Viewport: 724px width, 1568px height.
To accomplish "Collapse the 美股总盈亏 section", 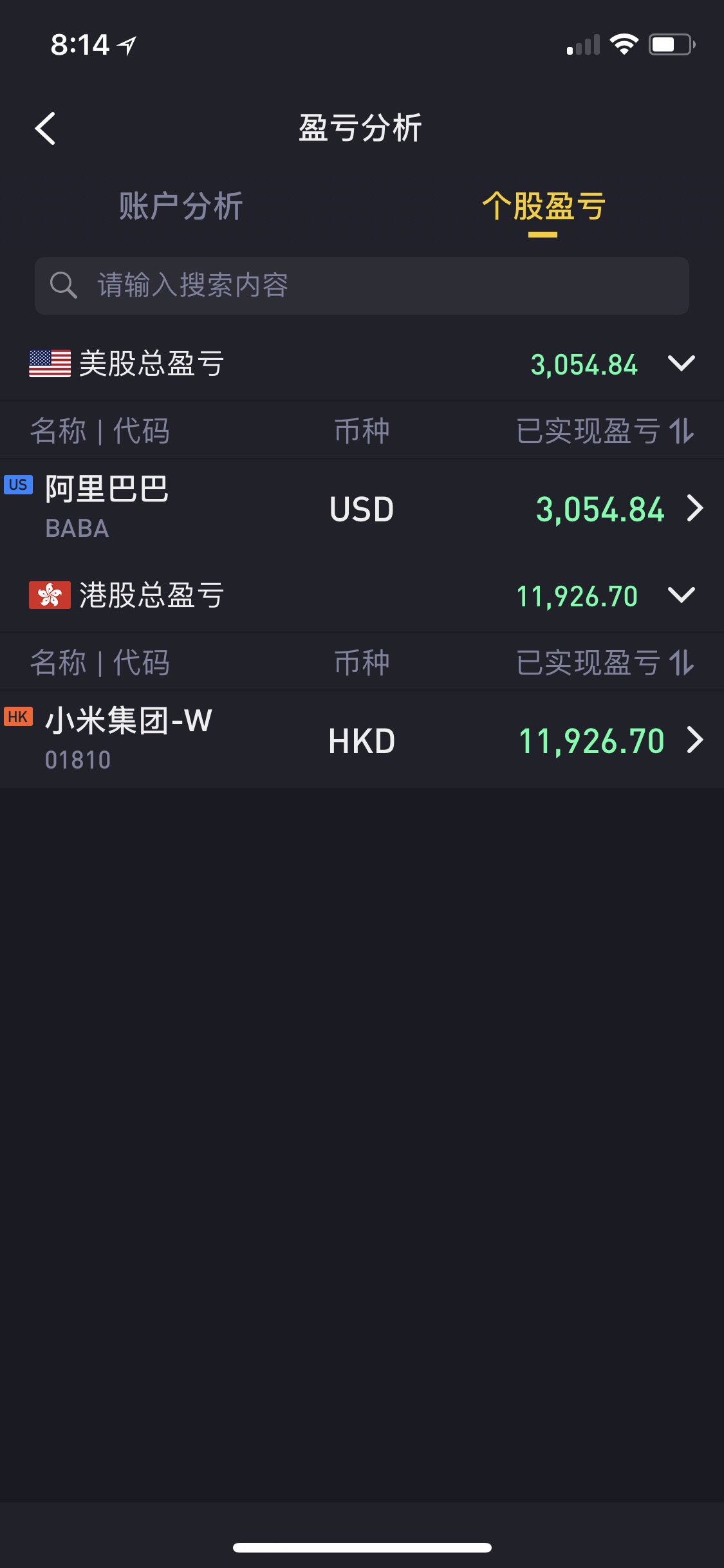I will (x=682, y=364).
